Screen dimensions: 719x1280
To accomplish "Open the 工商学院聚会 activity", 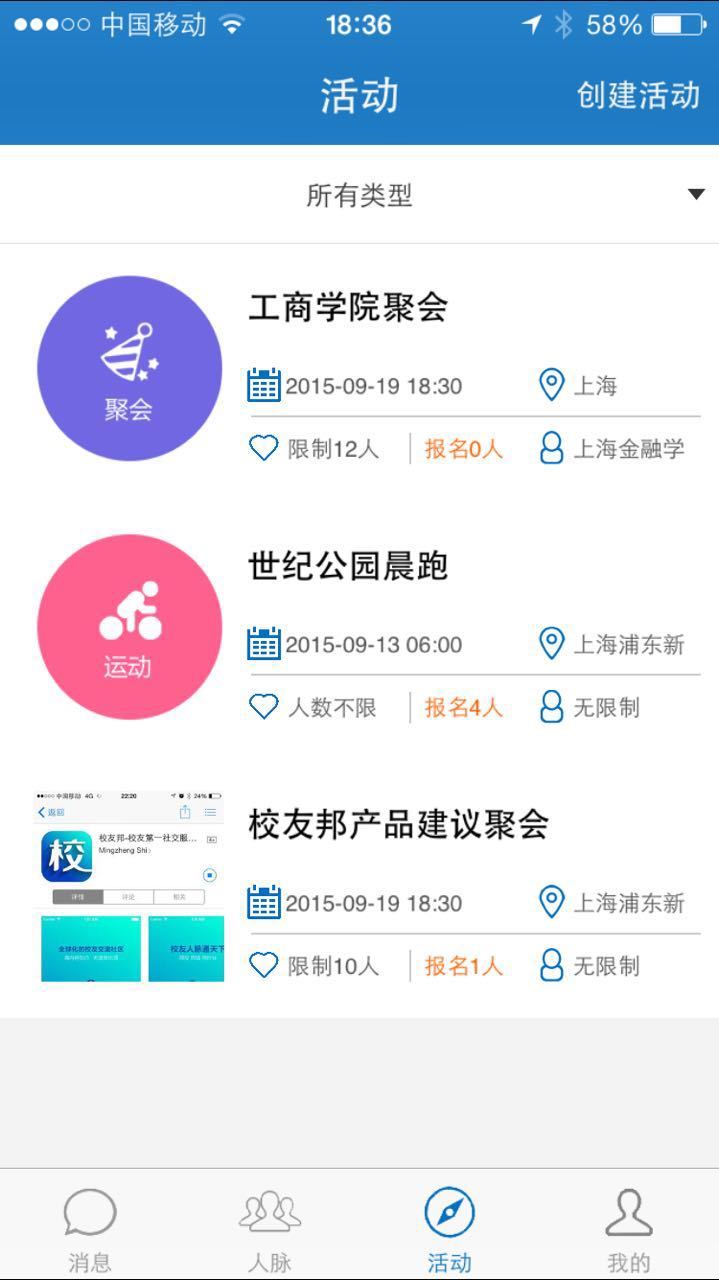I will (348, 308).
